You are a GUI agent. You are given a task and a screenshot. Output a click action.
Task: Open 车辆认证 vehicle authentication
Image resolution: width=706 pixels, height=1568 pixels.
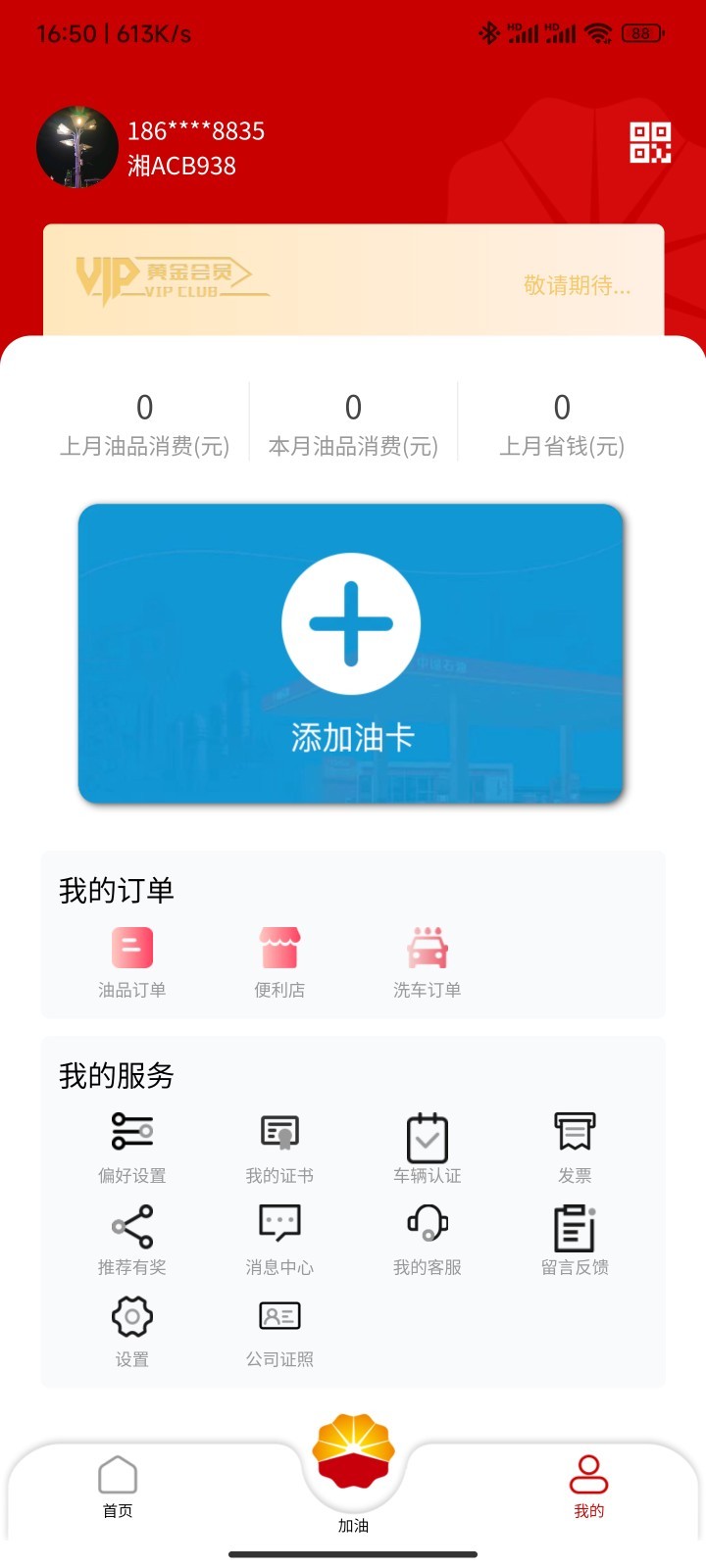[425, 1147]
